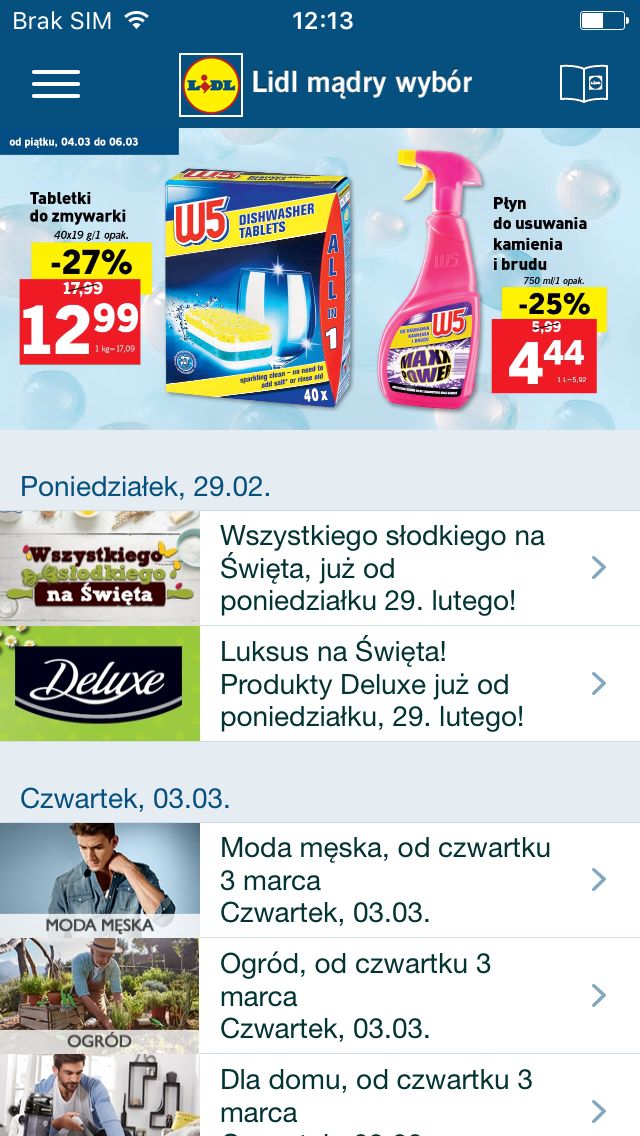
Task: Select the Ogród garden offer row
Action: pos(320,995)
